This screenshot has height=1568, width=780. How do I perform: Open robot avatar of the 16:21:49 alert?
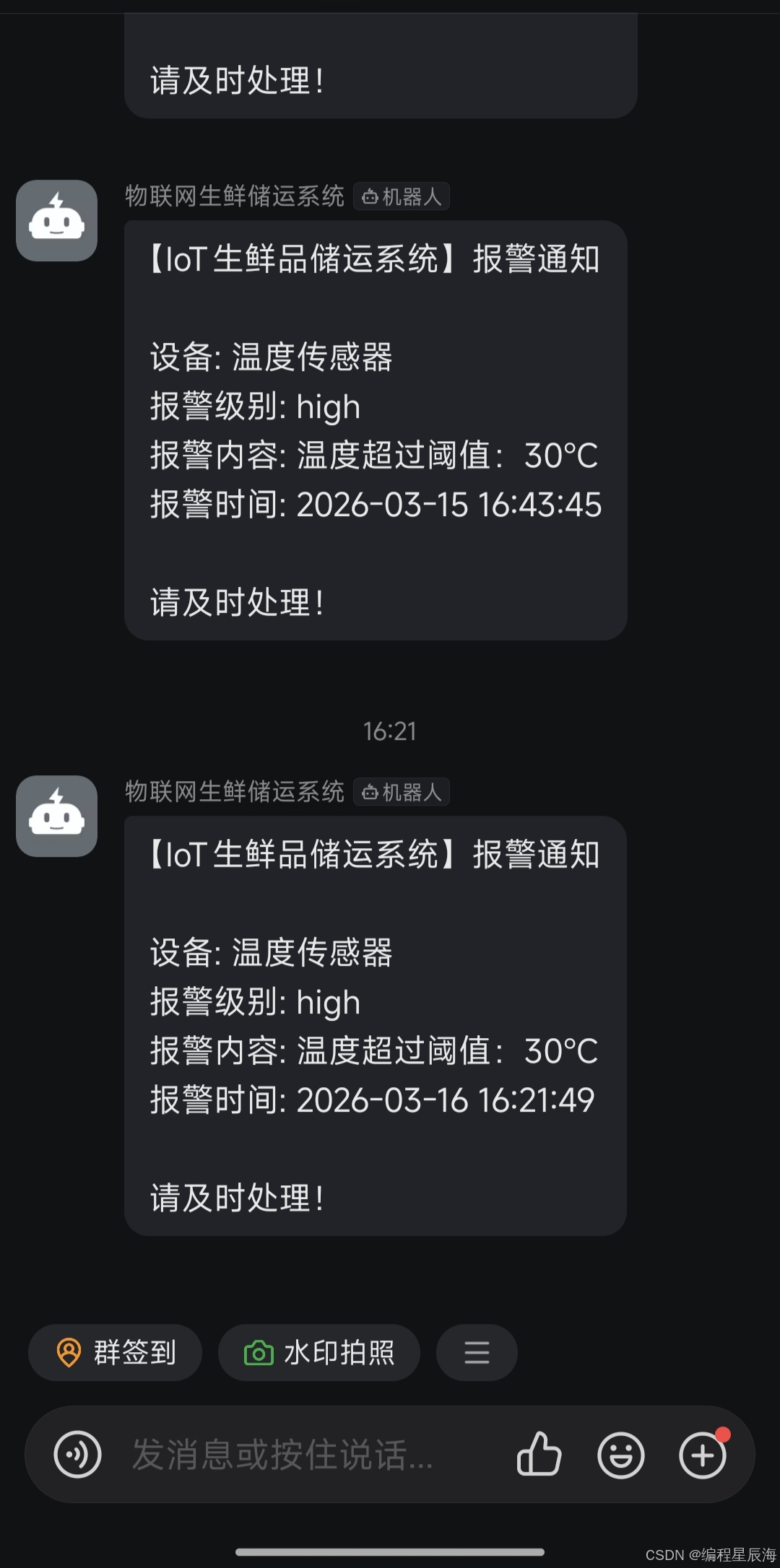pyautogui.click(x=57, y=816)
